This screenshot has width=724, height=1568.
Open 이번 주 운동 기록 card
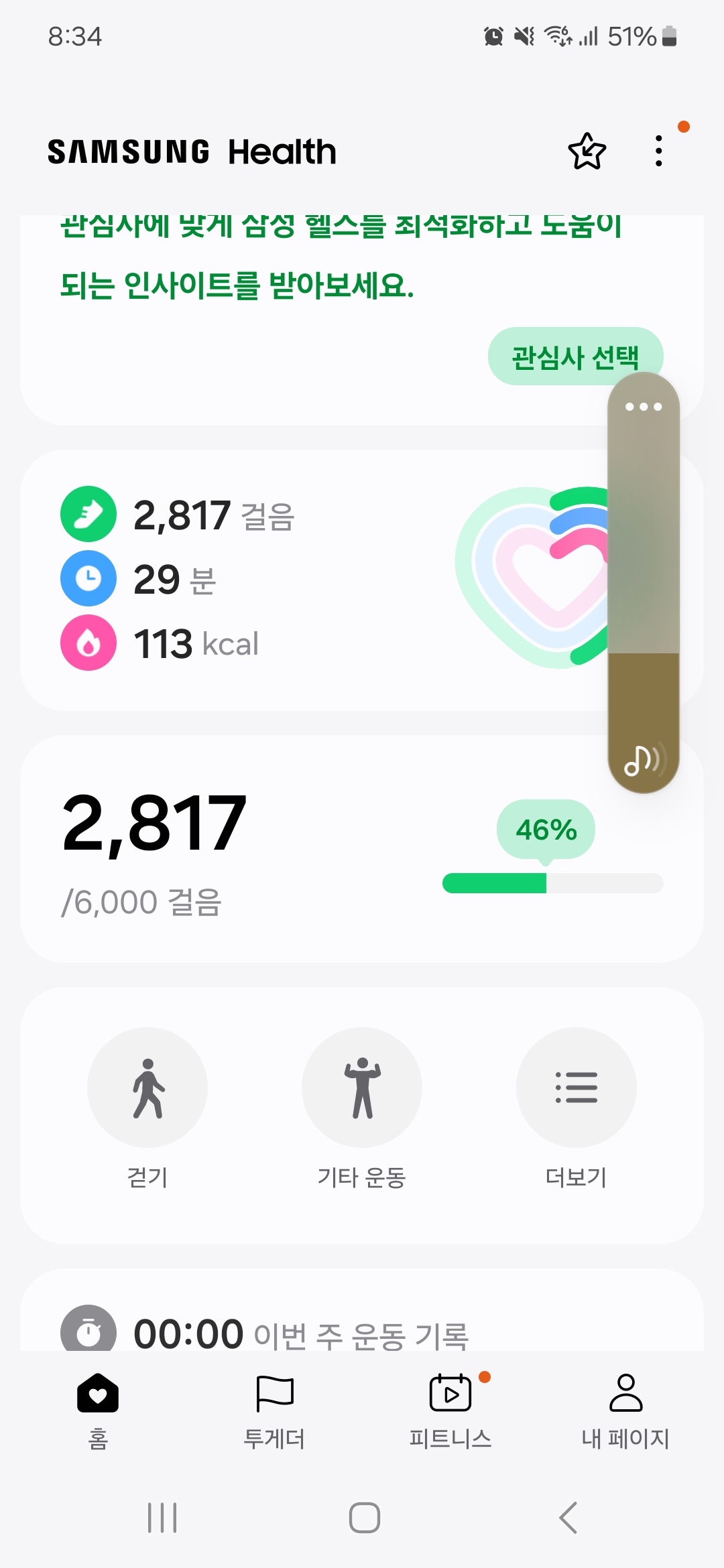pos(300,1333)
